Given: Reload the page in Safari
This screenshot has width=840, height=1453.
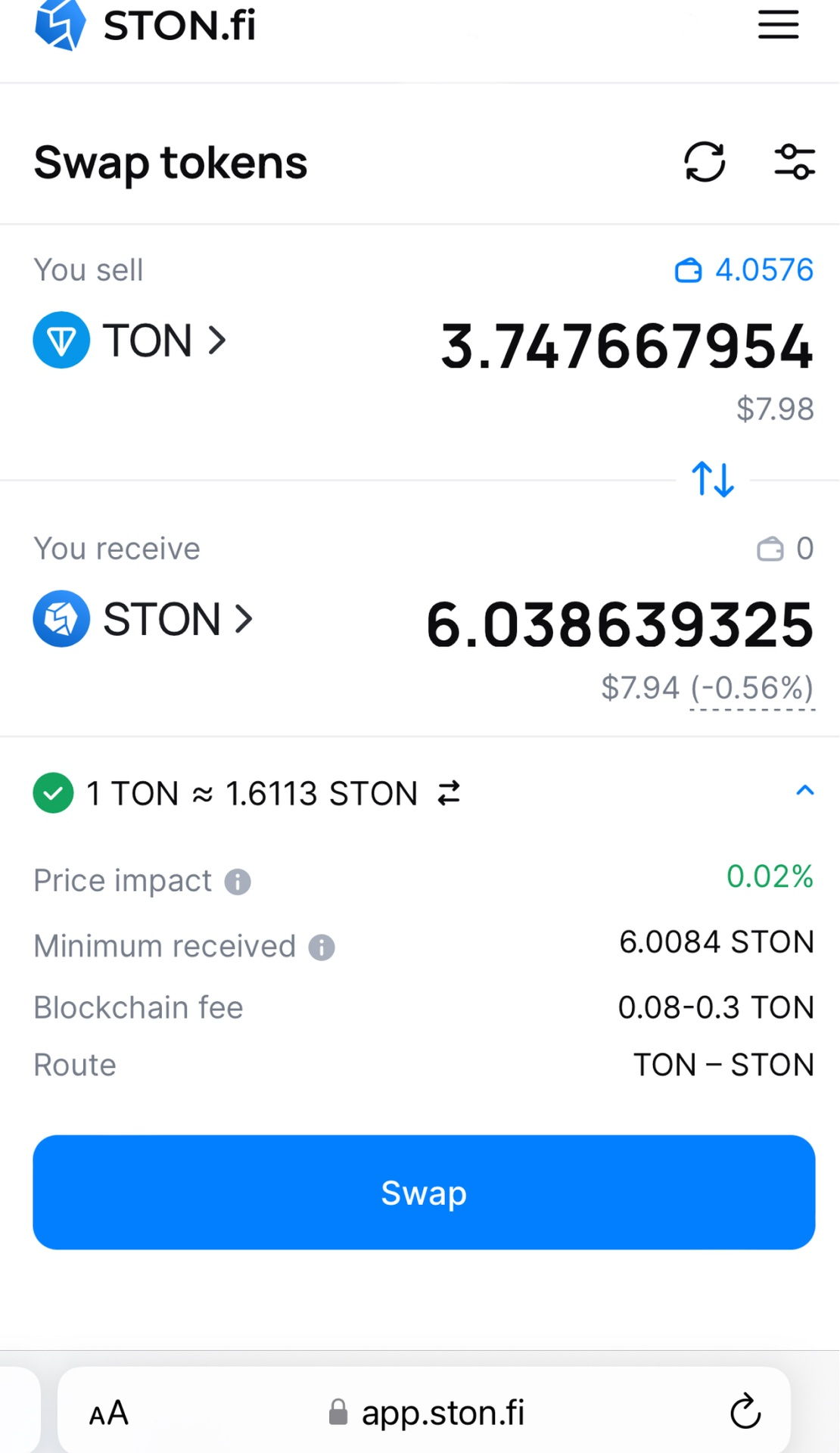Looking at the screenshot, I should [745, 1409].
